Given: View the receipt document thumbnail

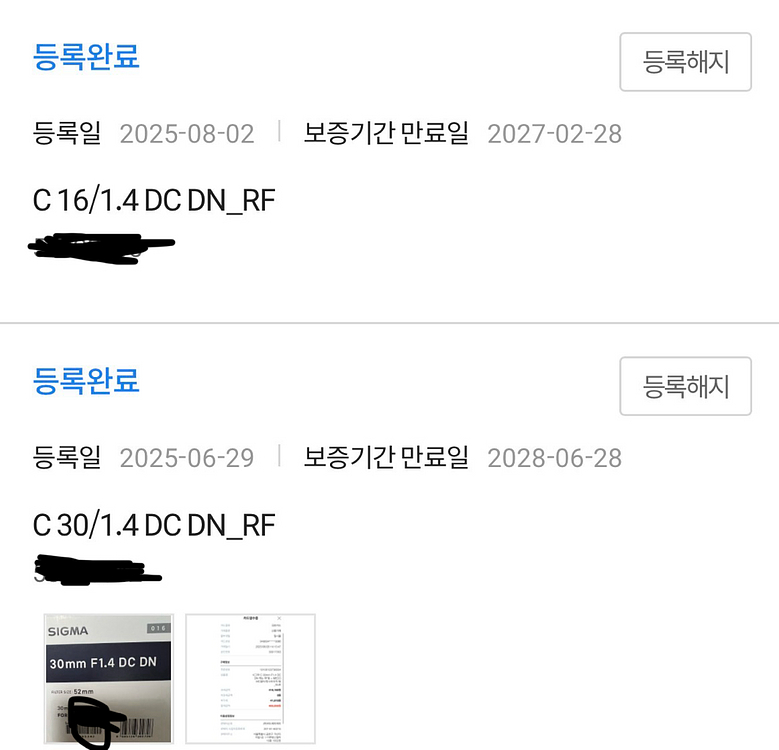Looking at the screenshot, I should click(x=251, y=678).
